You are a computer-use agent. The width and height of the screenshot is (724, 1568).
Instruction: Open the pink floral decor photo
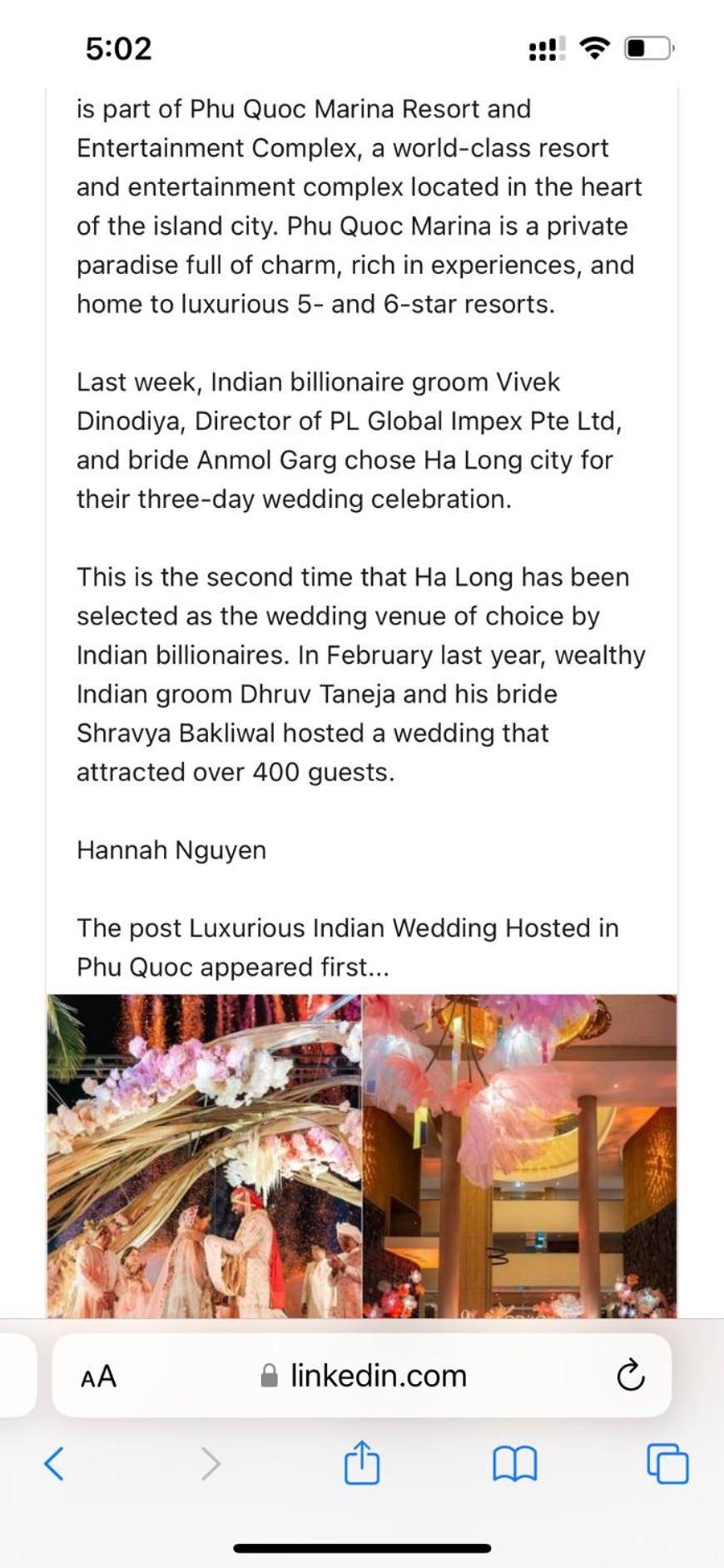pyautogui.click(x=520, y=1156)
